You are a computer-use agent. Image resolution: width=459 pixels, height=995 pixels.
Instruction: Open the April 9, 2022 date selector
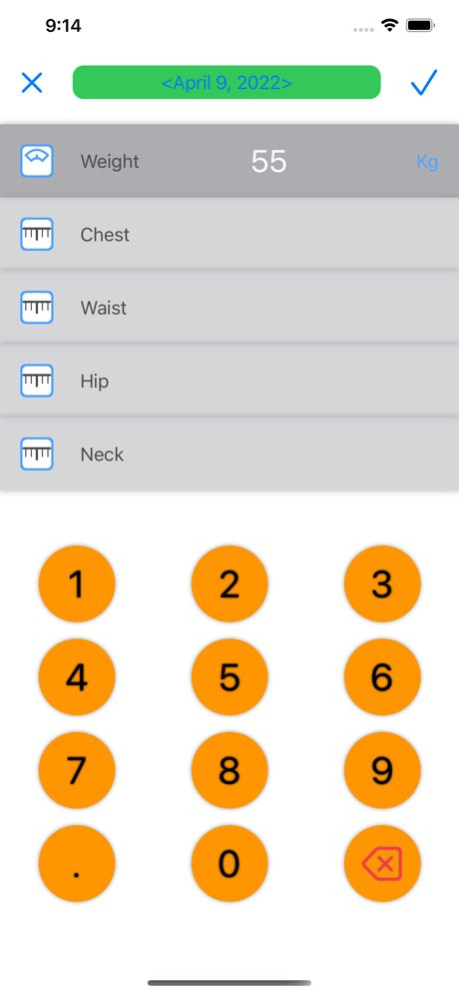pyautogui.click(x=227, y=82)
